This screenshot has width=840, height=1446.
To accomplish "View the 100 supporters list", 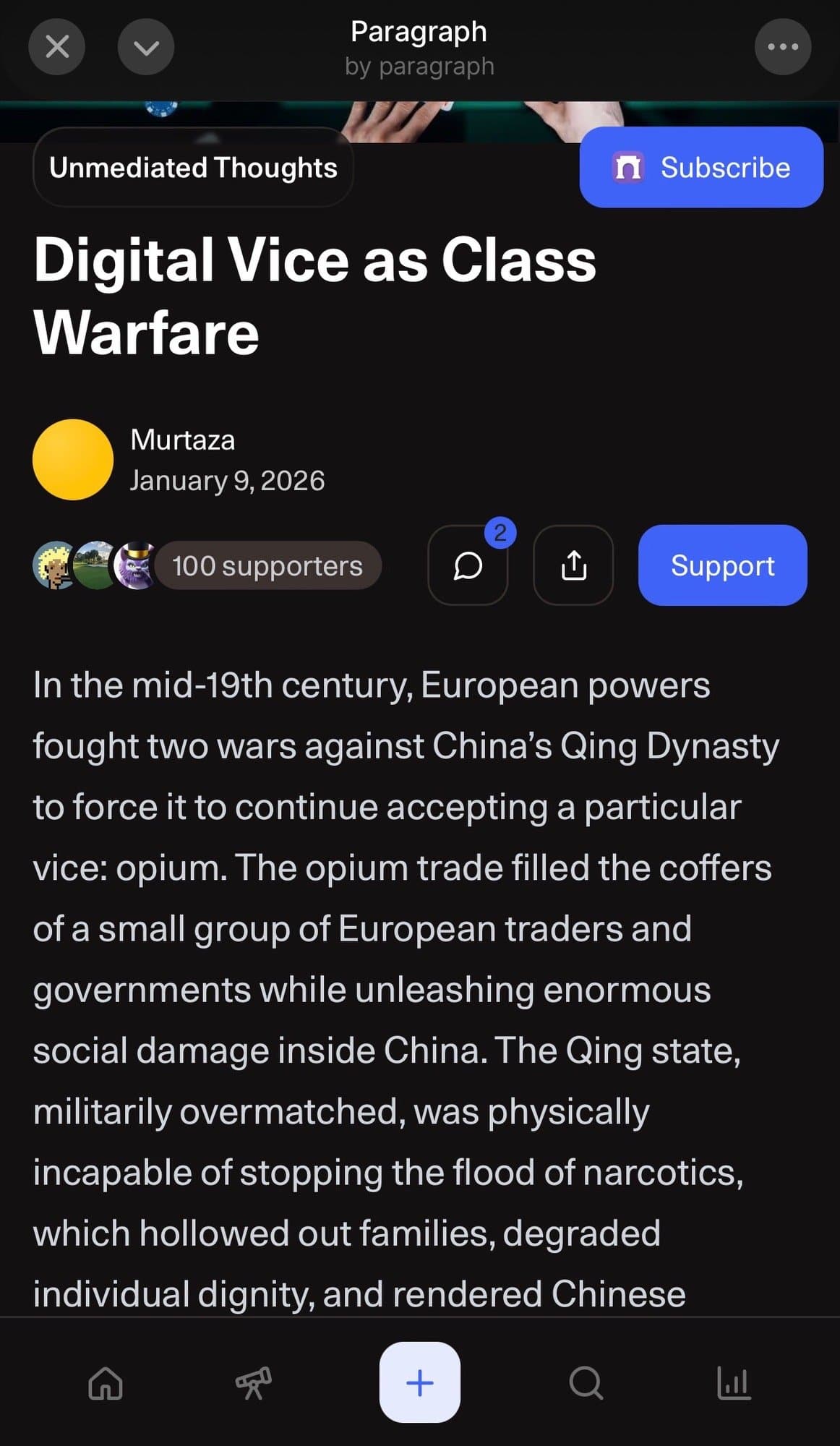I will pyautogui.click(x=267, y=566).
